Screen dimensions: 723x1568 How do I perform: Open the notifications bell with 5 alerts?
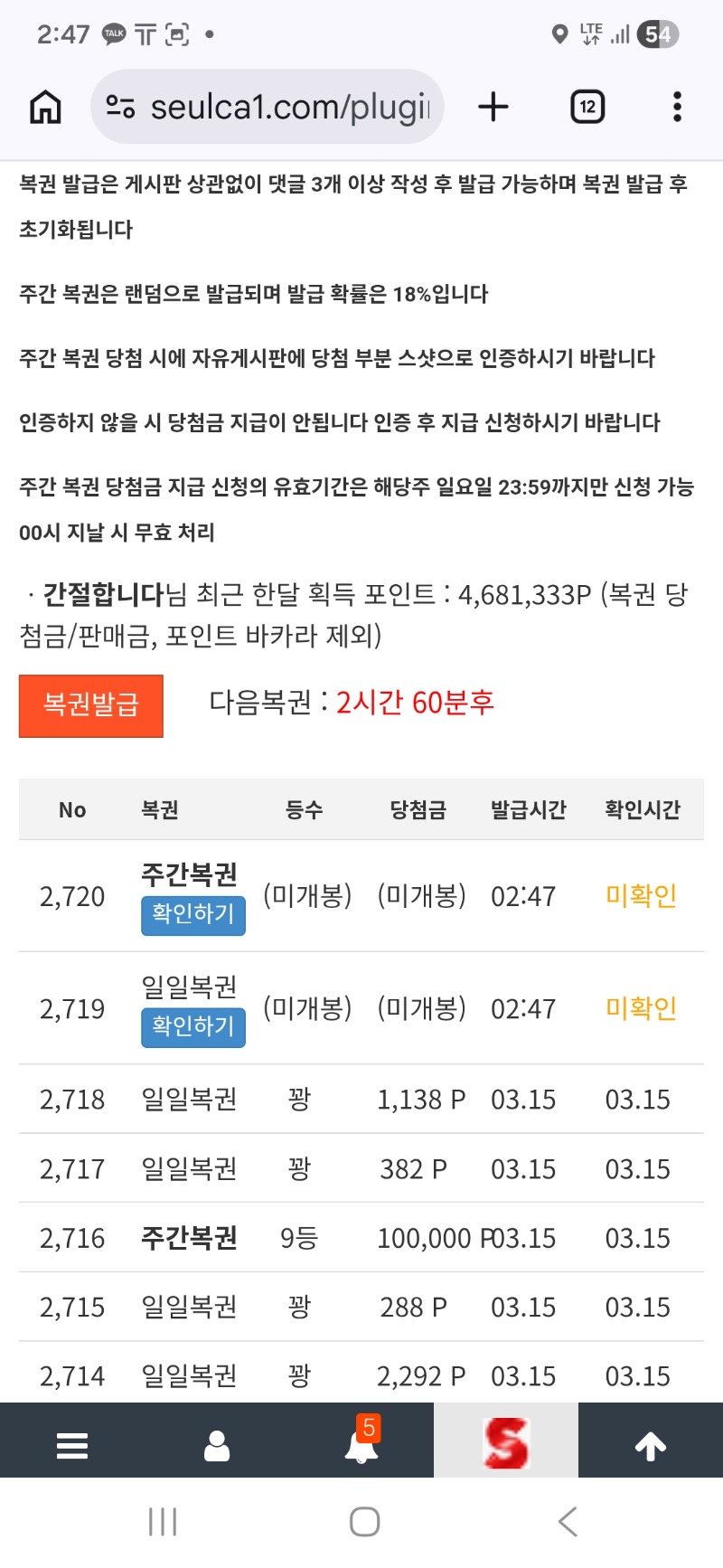coord(361,1445)
